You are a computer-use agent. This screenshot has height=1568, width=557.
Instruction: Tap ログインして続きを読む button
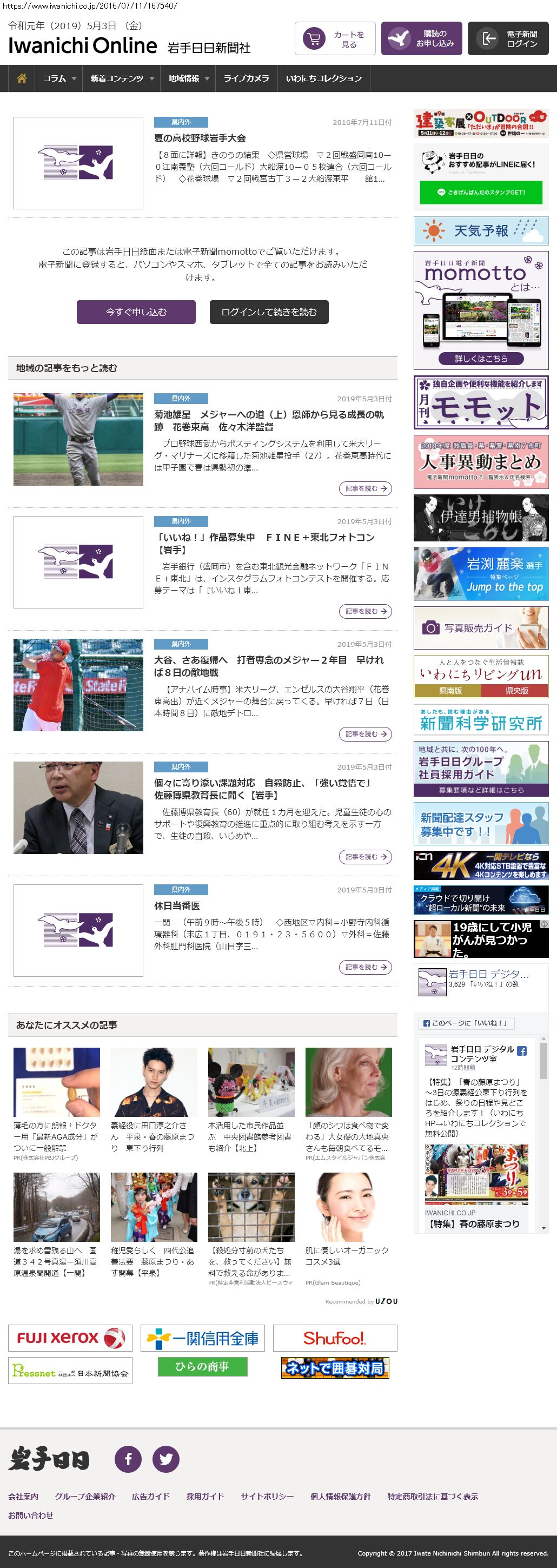point(269,312)
